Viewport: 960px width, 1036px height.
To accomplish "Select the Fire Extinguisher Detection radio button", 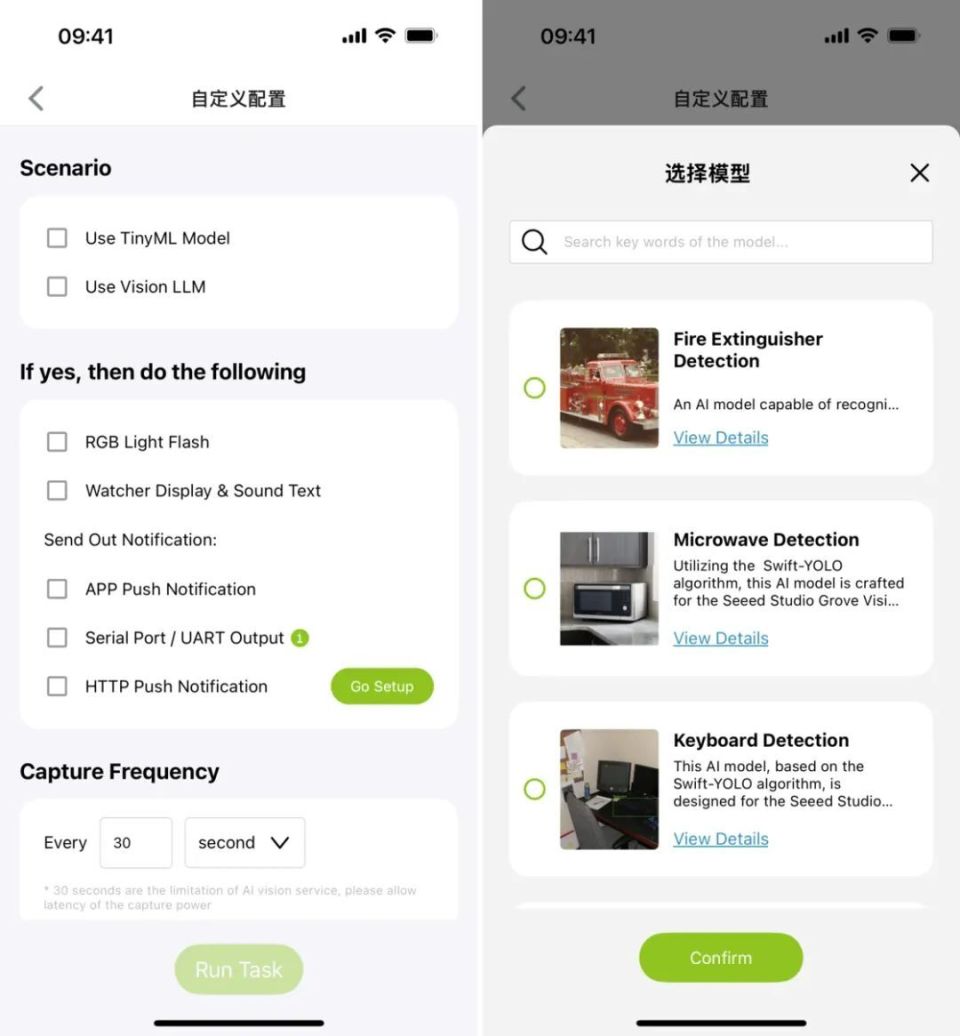I will pos(535,387).
